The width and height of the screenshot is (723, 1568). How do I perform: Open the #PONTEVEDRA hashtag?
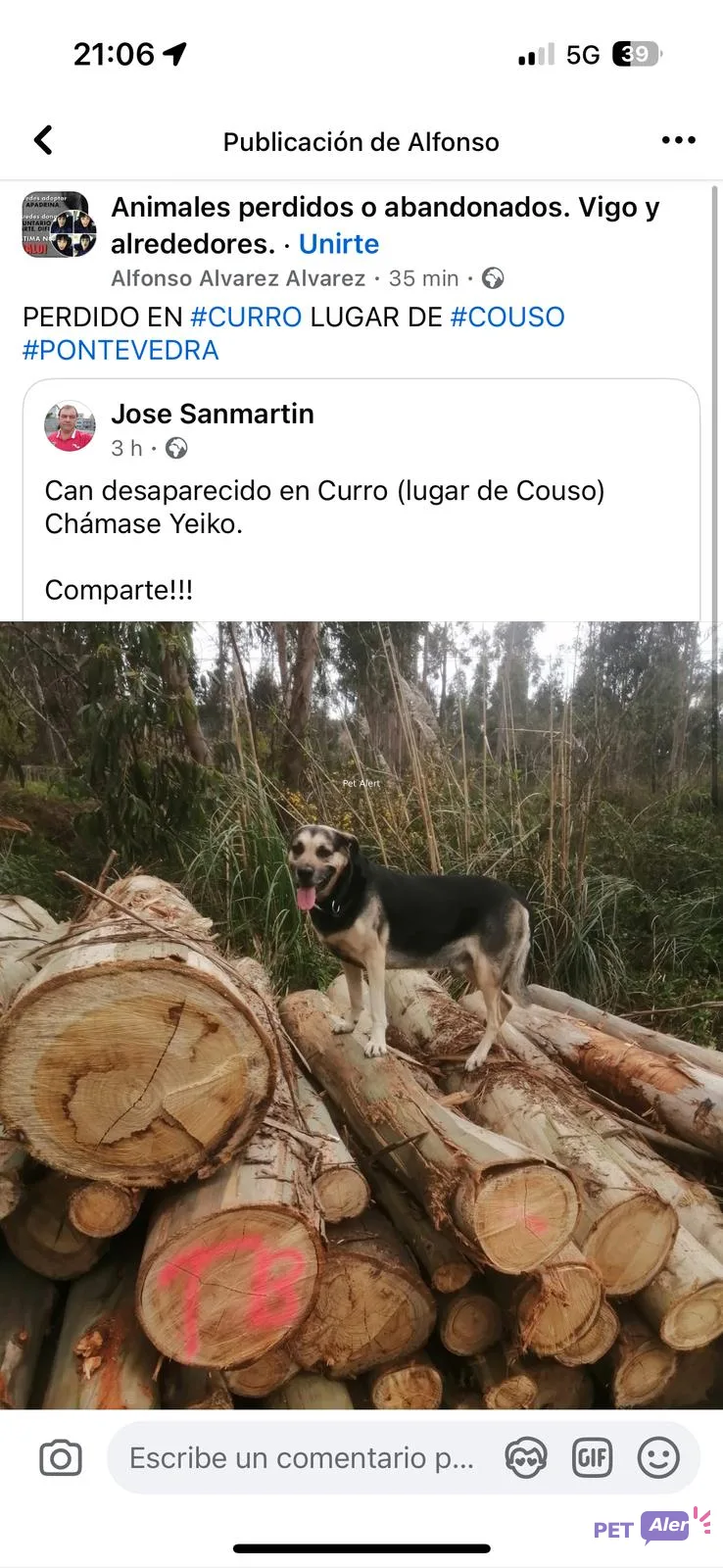pyautogui.click(x=120, y=351)
